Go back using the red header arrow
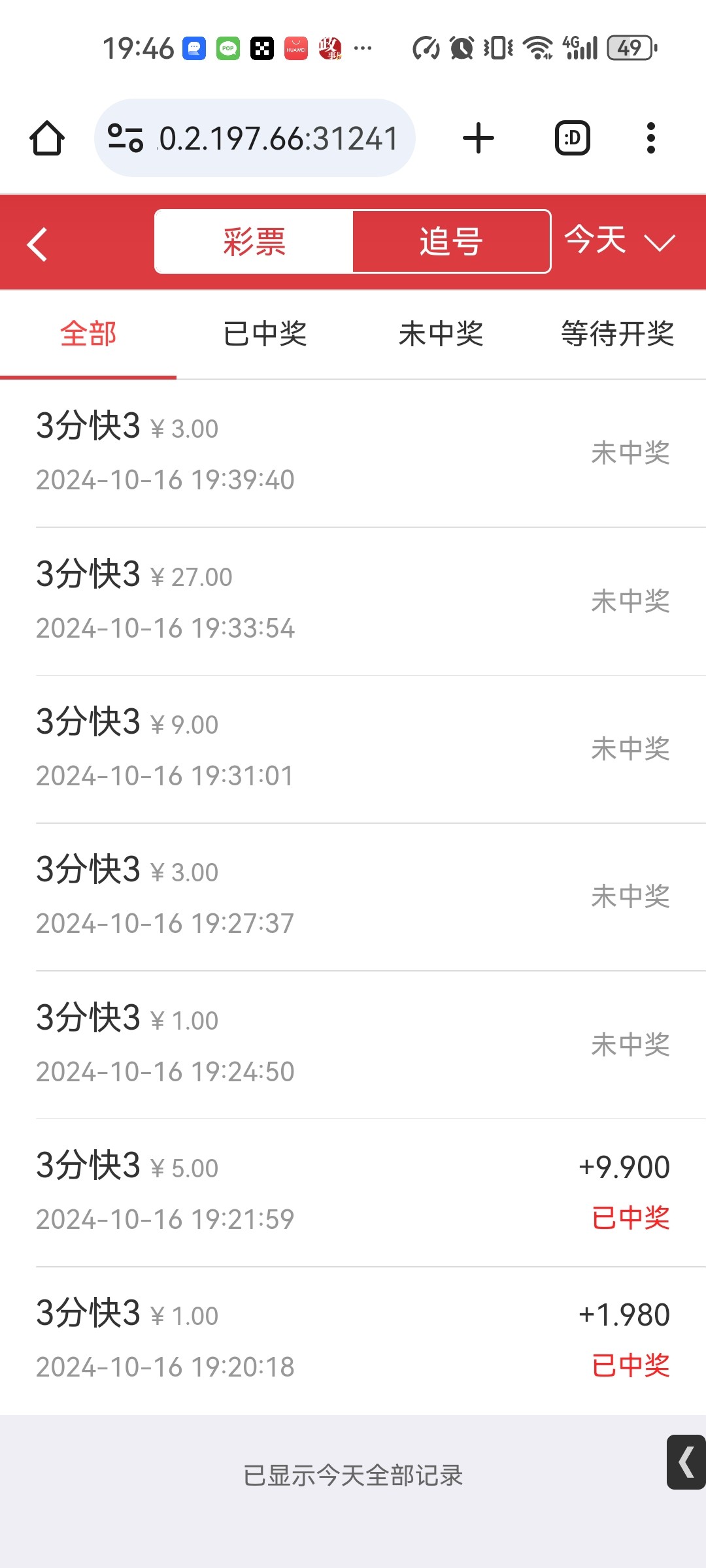706x1568 pixels. [37, 244]
